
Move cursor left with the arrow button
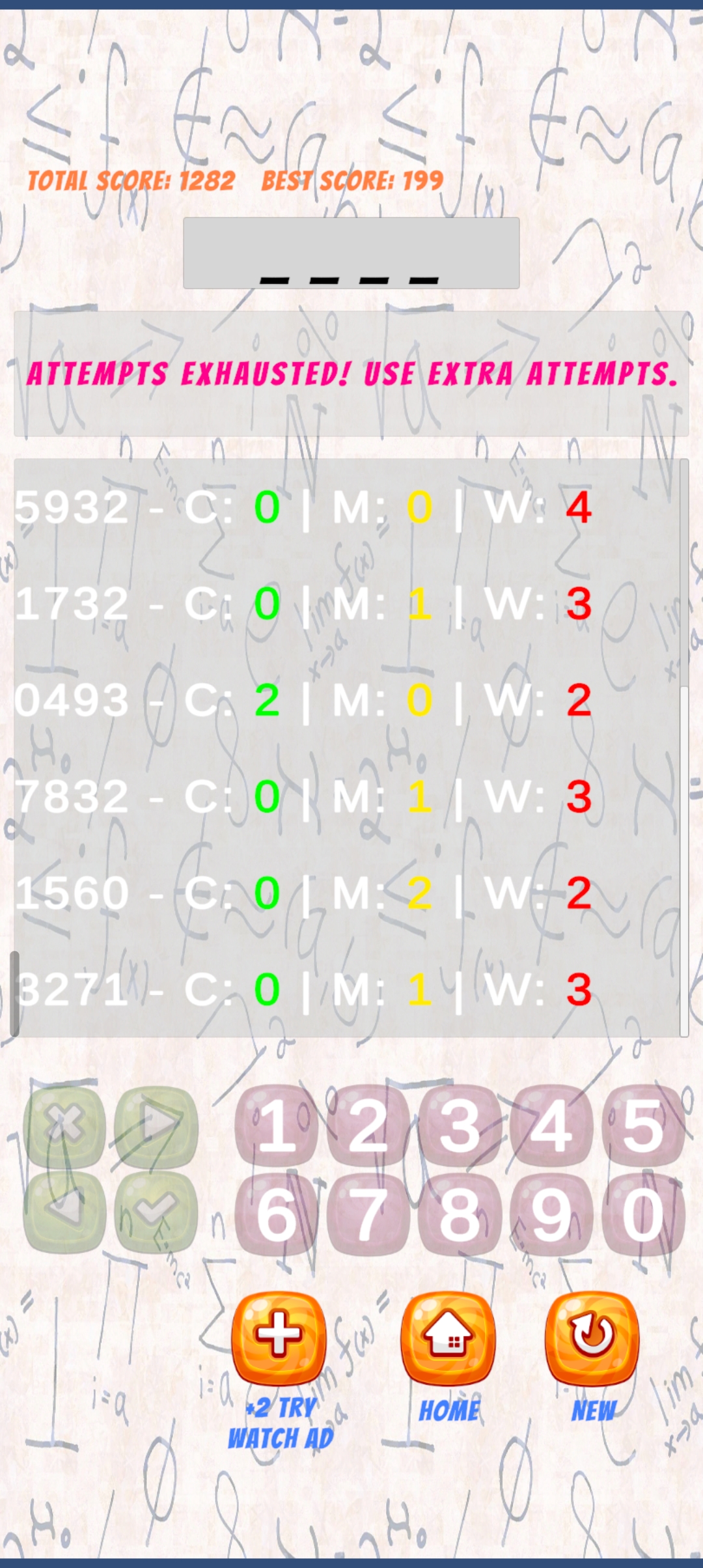64,1211
